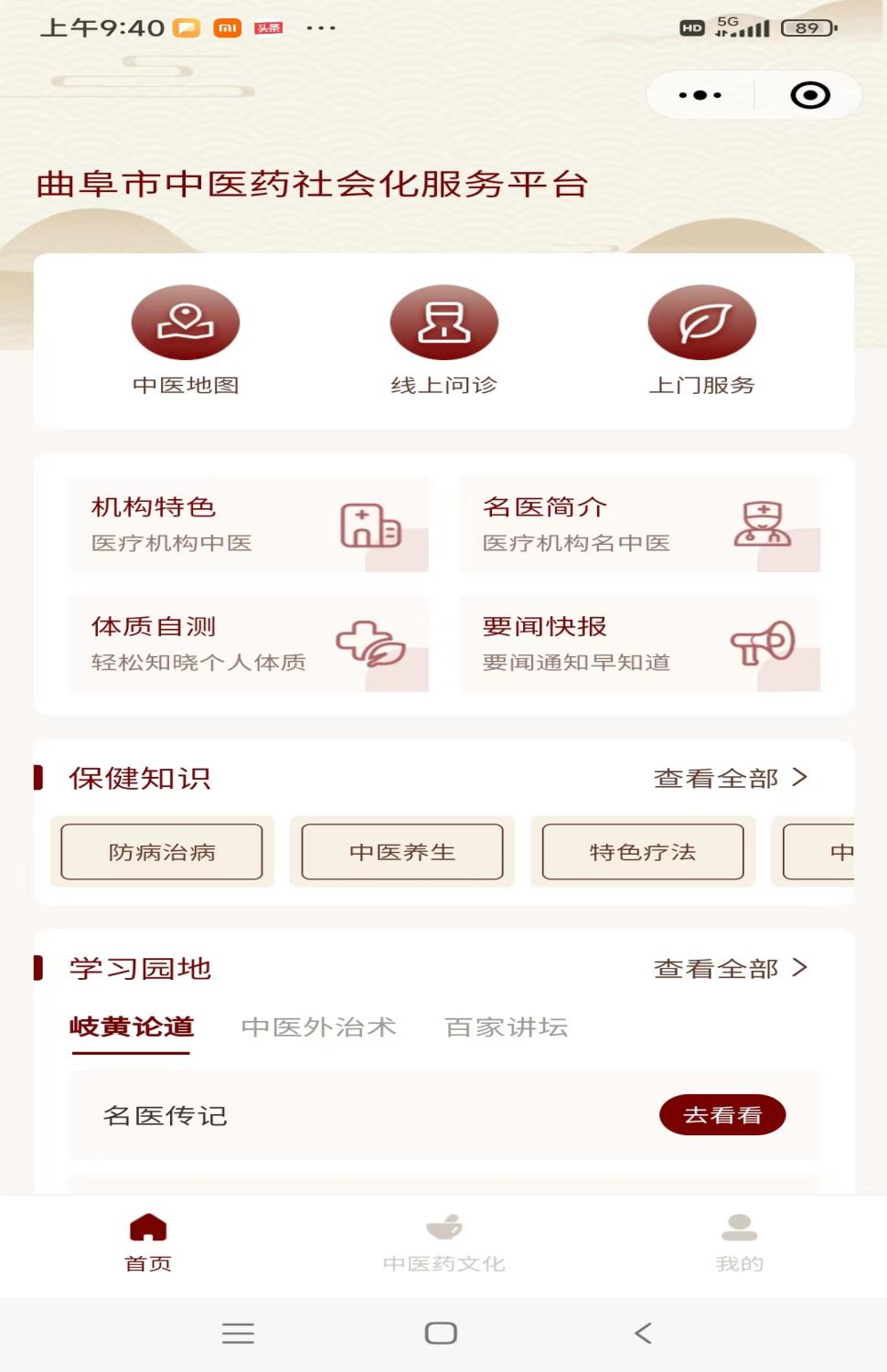Open 体质自测 self-test card

[248, 643]
